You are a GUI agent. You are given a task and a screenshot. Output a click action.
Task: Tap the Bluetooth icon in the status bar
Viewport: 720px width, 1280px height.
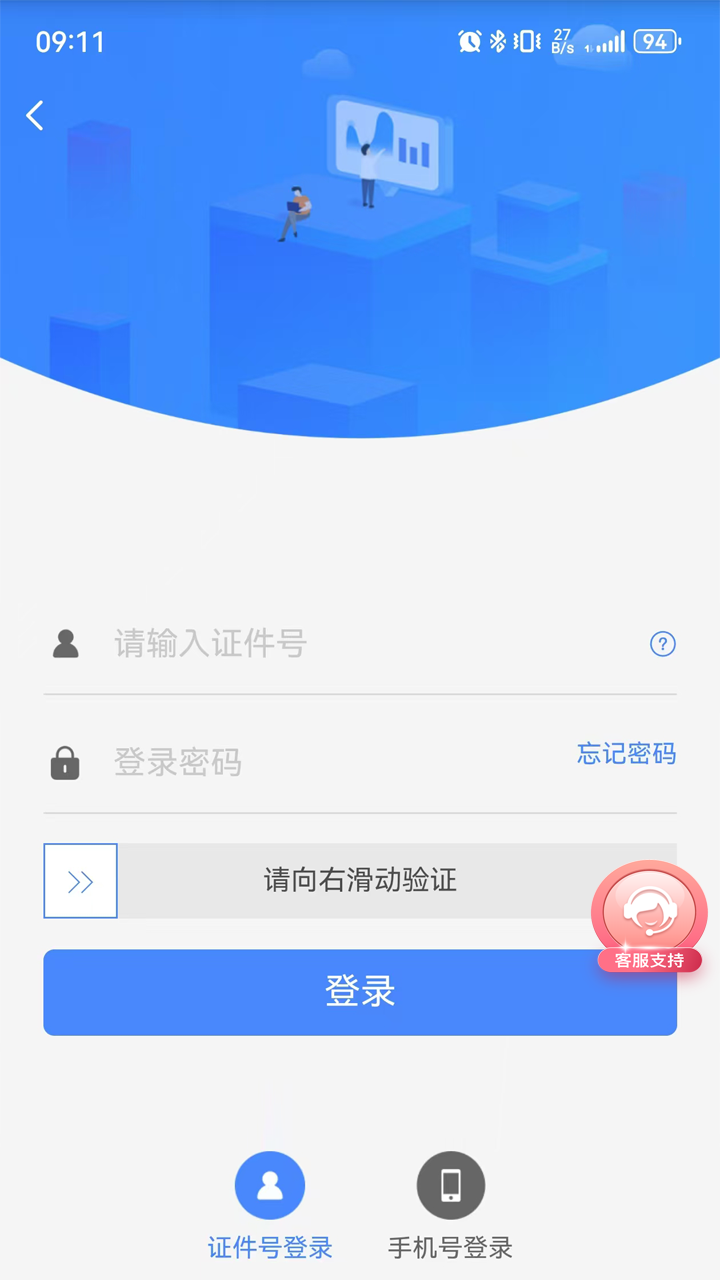pyautogui.click(x=497, y=42)
